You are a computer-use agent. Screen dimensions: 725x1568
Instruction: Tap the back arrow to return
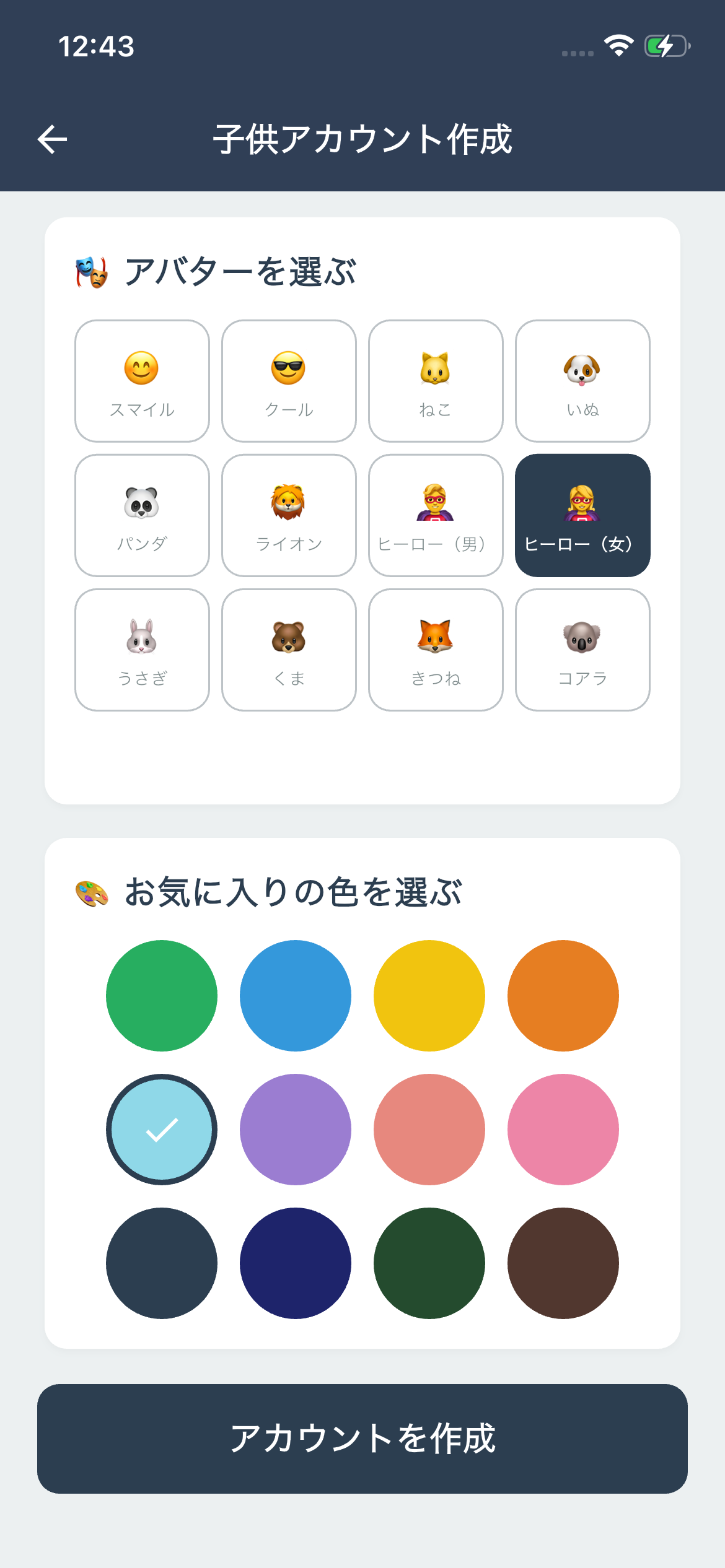tap(52, 137)
